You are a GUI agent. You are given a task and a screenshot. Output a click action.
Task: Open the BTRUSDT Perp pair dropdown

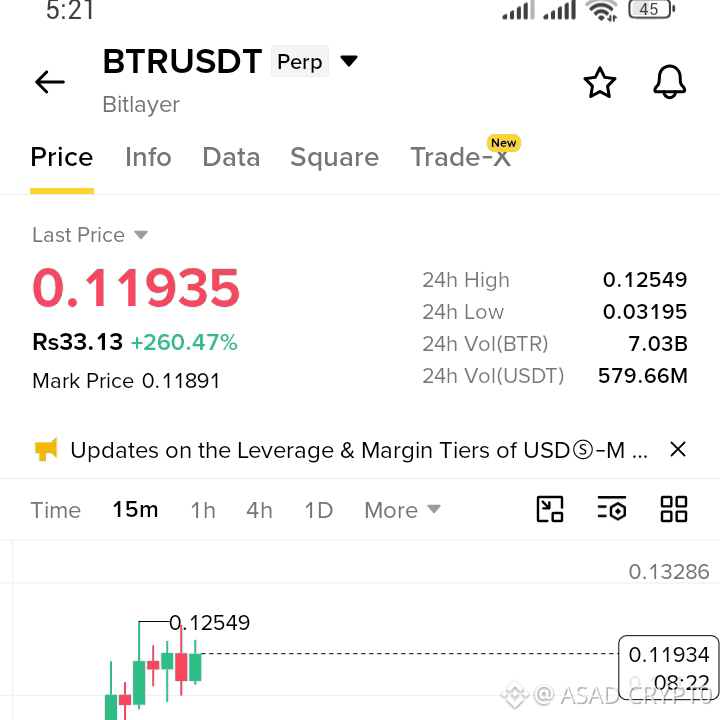349,61
